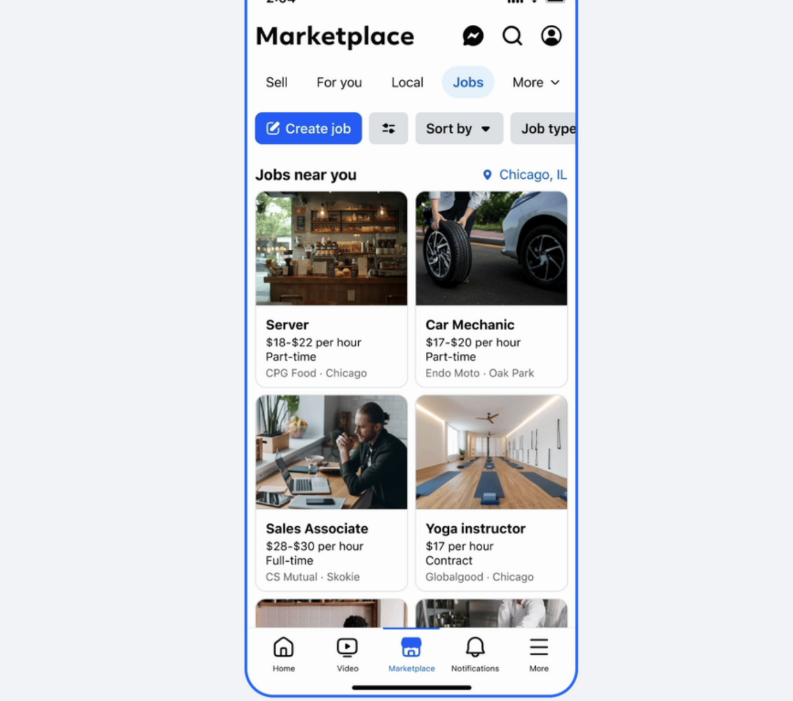Expand the Sort by dropdown
This screenshot has width=793, height=701.
[458, 128]
